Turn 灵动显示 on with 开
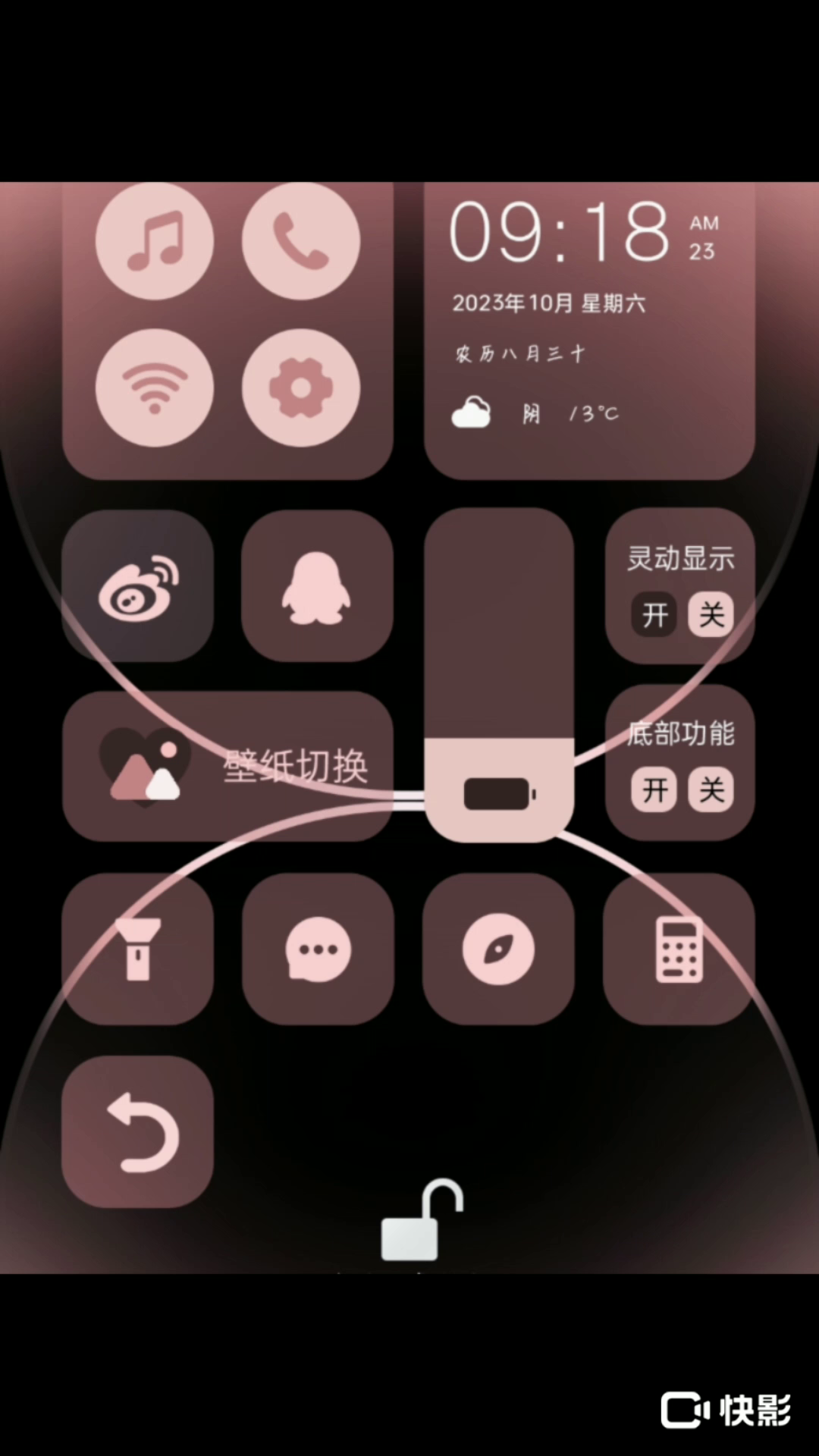Screen dimensions: 819x1456 pos(654,614)
